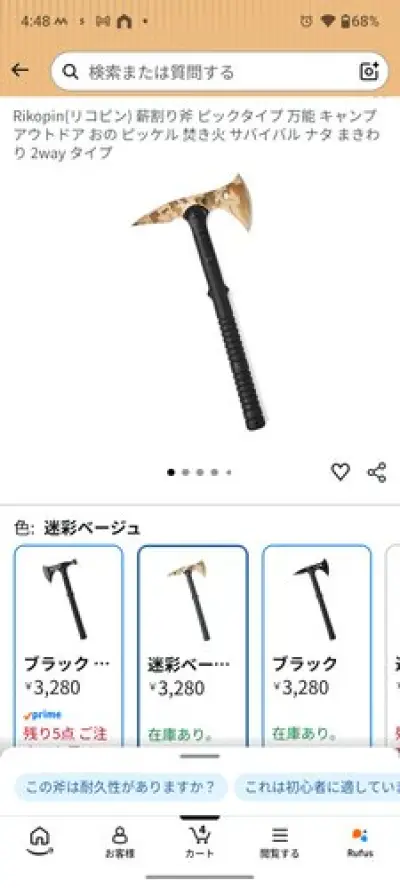Screen dimensions: 400x888
Task: Open the お客様 account tab
Action: tap(120, 842)
